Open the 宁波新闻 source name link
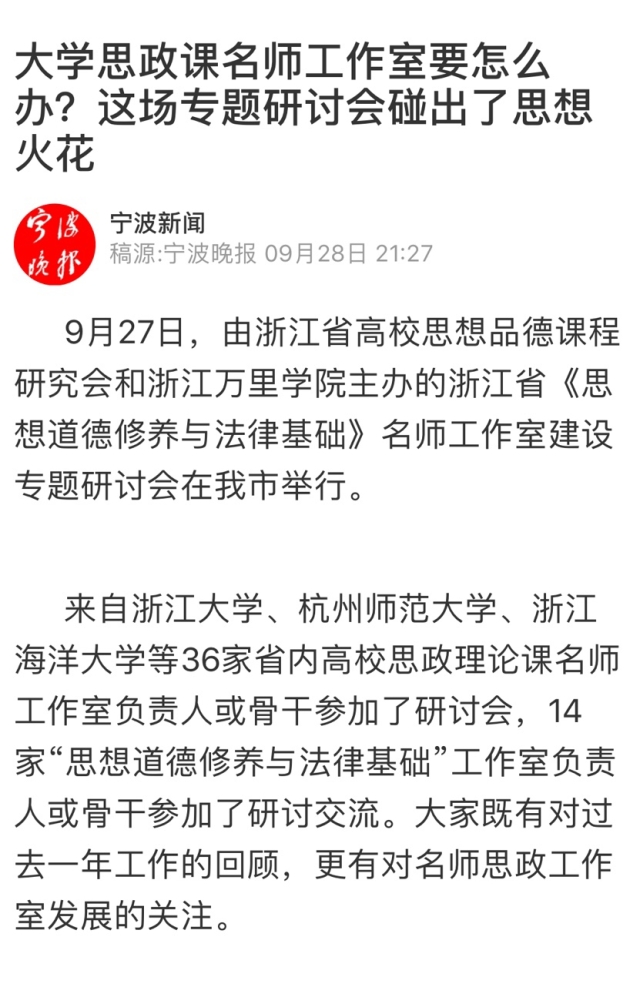This screenshot has height=987, width=640. 157,222
